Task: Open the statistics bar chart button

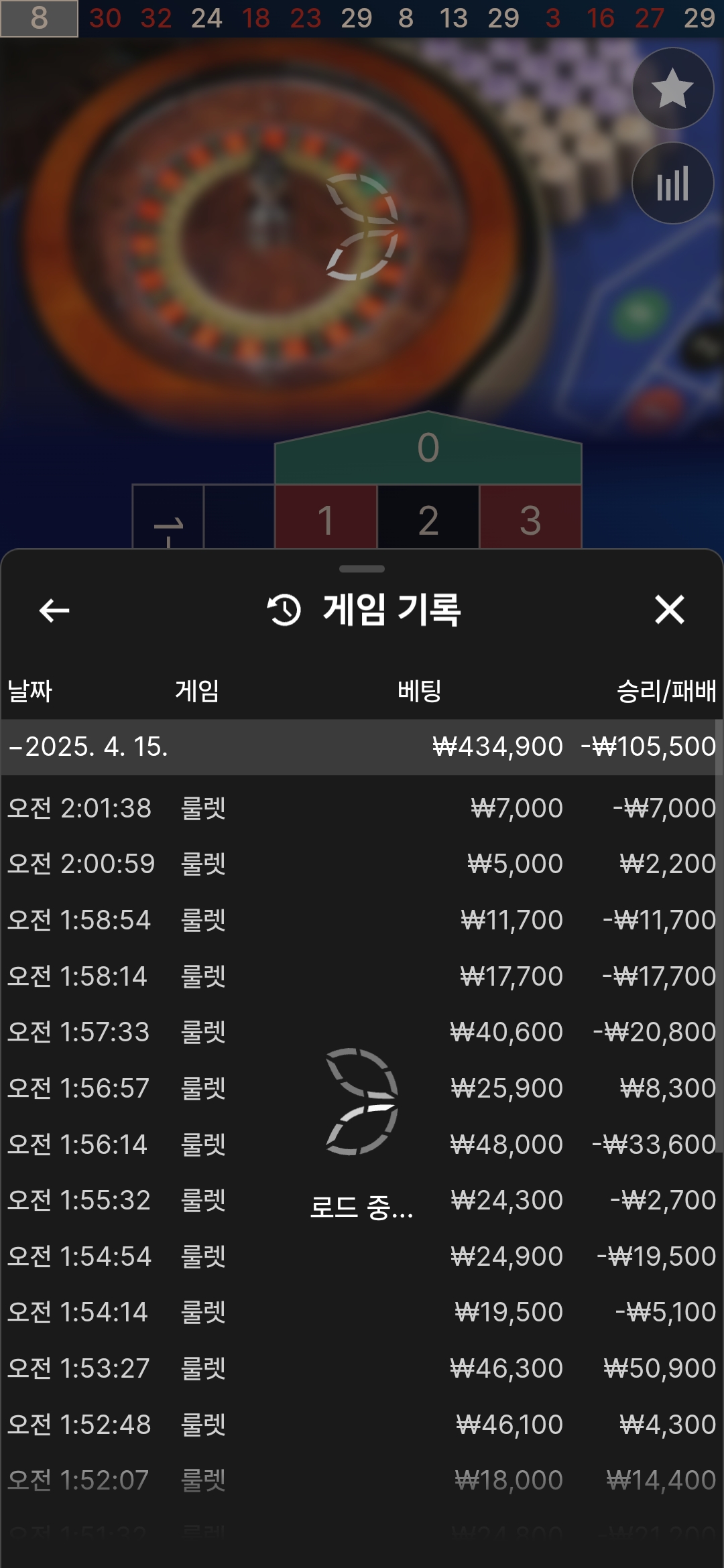Action: (672, 183)
